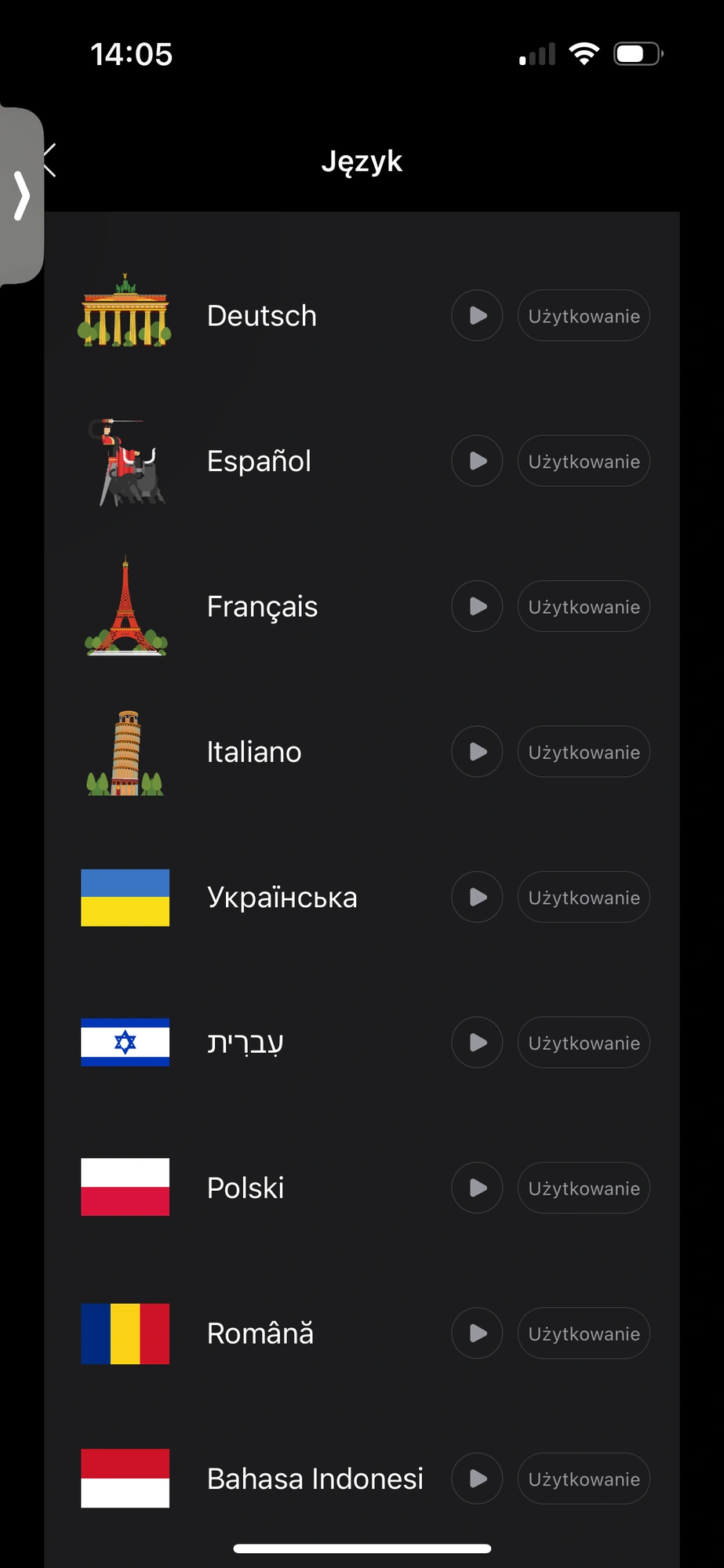724x1568 pixels.
Task: Choose Użytkowanie for Română
Action: point(584,1333)
